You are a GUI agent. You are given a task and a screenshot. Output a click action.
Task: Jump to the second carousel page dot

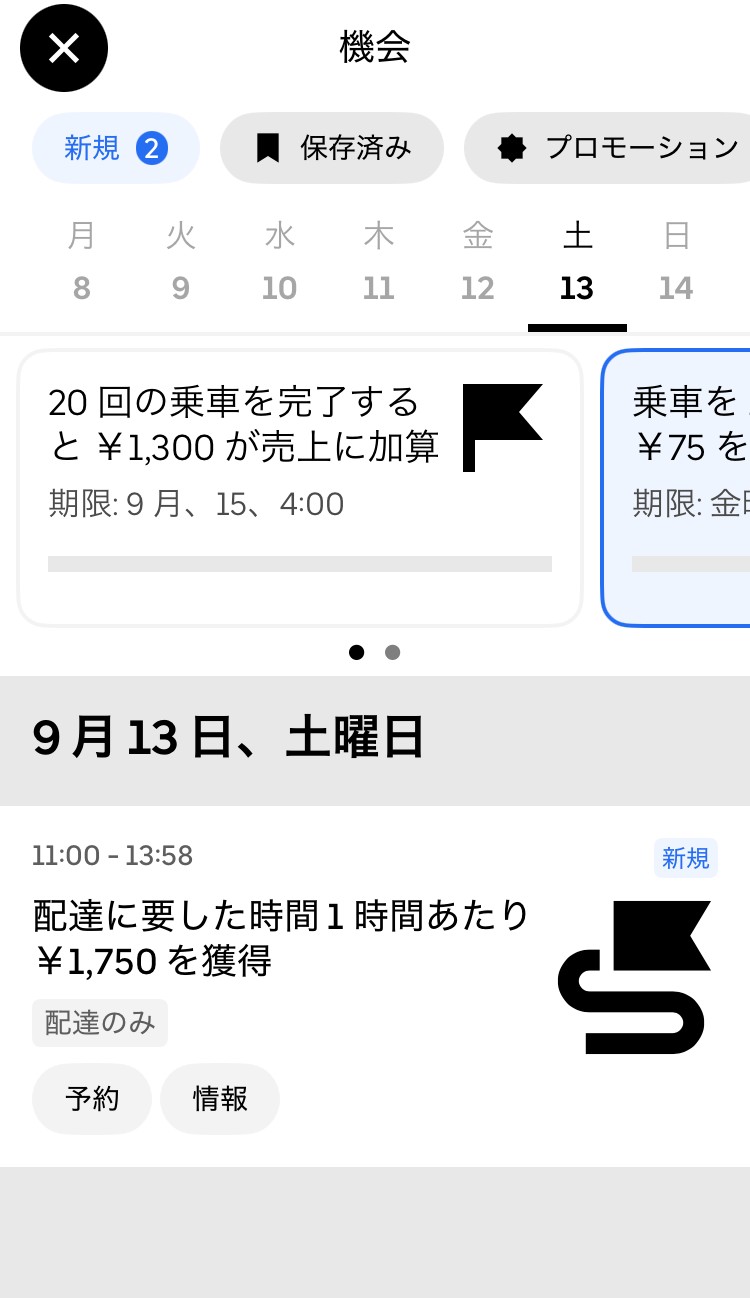coord(392,652)
